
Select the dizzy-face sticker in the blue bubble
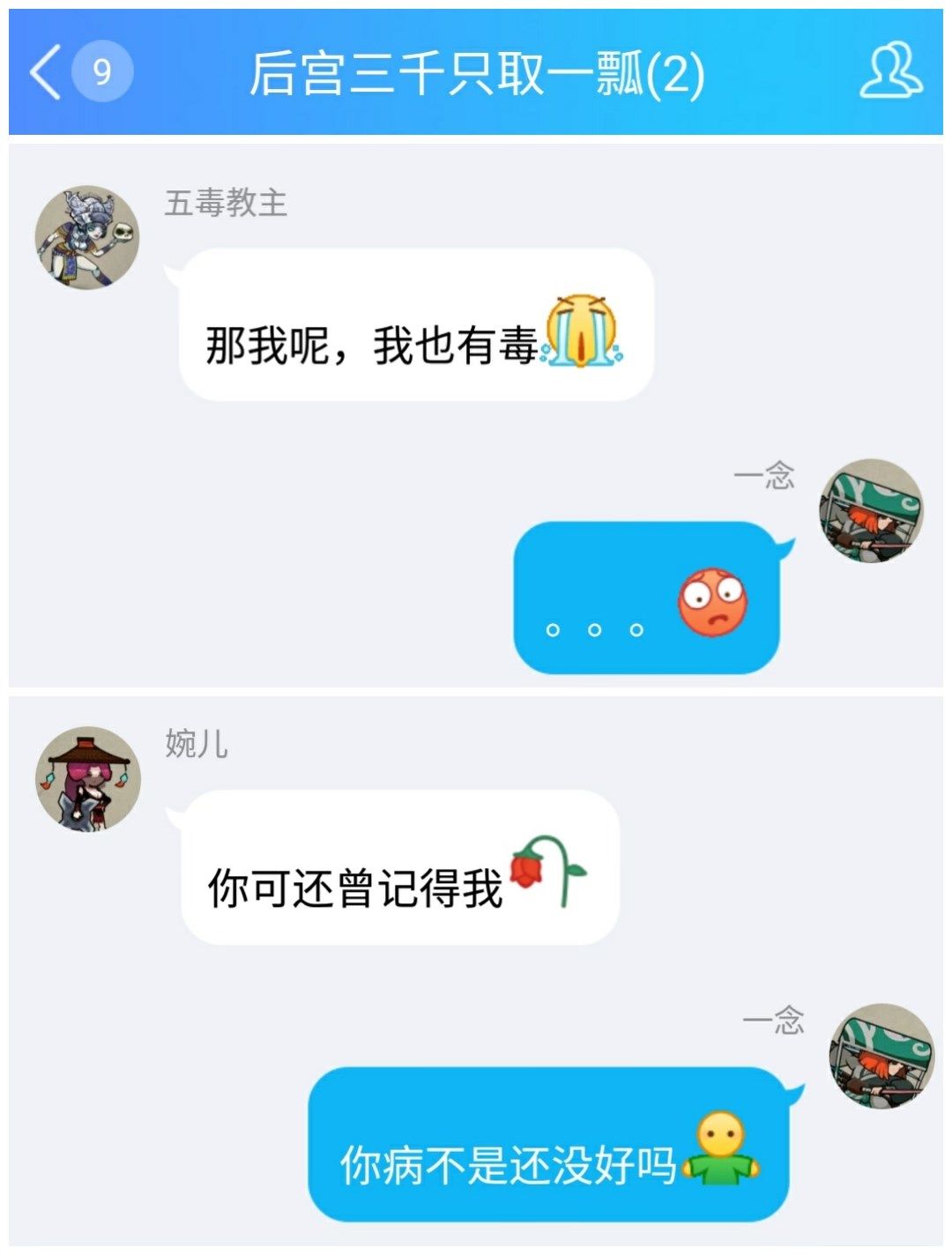click(714, 604)
